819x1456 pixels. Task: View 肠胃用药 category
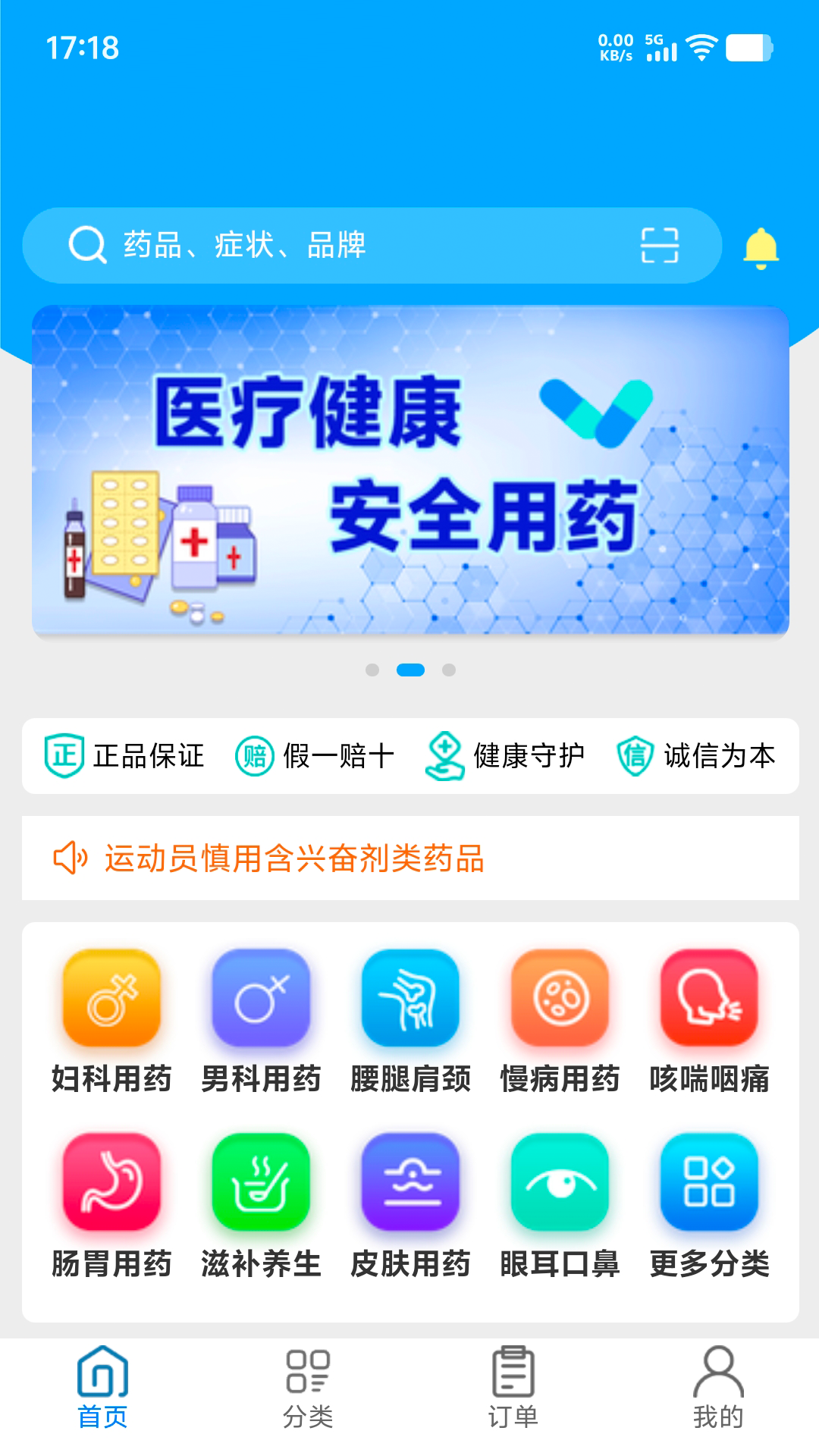111,1204
